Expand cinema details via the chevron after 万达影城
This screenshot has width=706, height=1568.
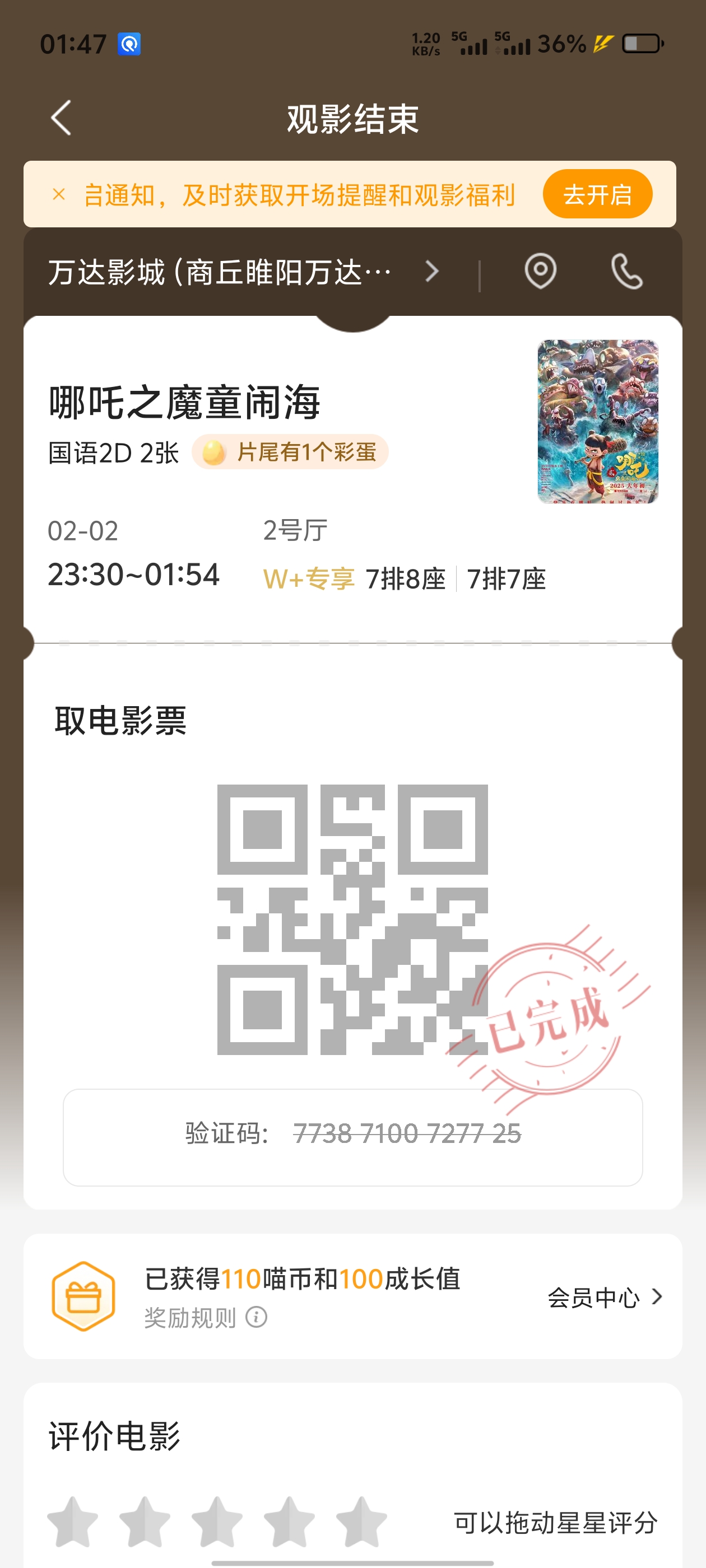[433, 272]
